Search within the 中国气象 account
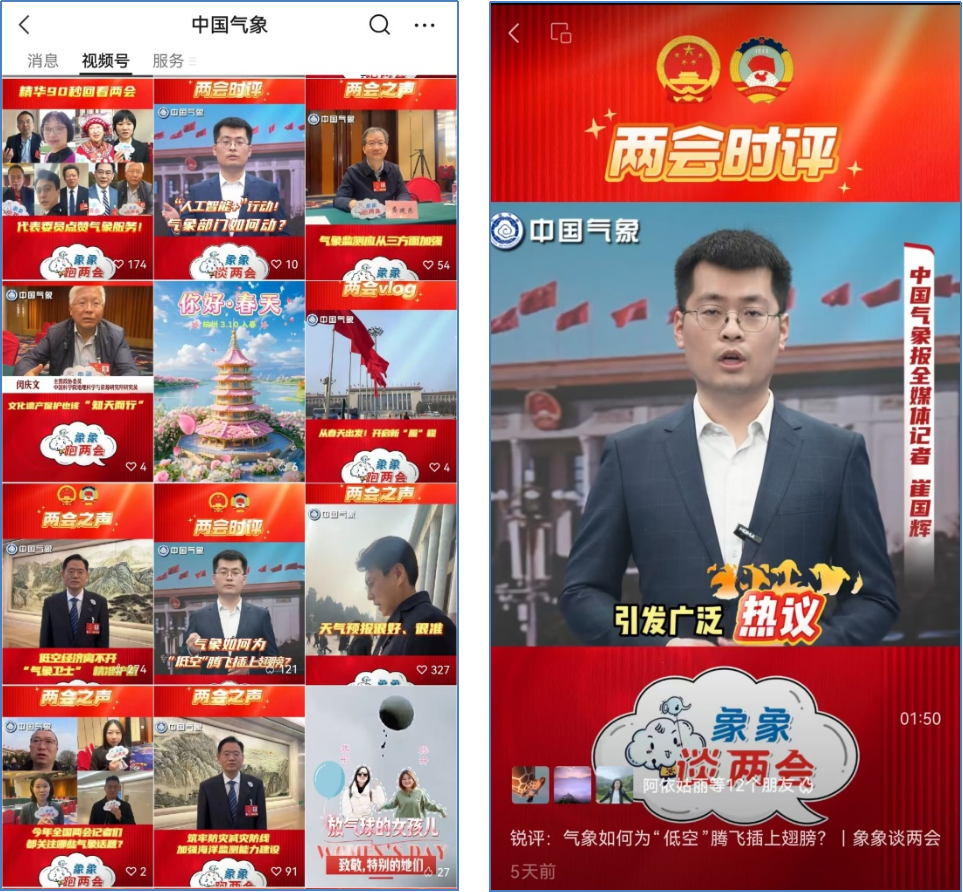This screenshot has width=963, height=892. [380, 26]
